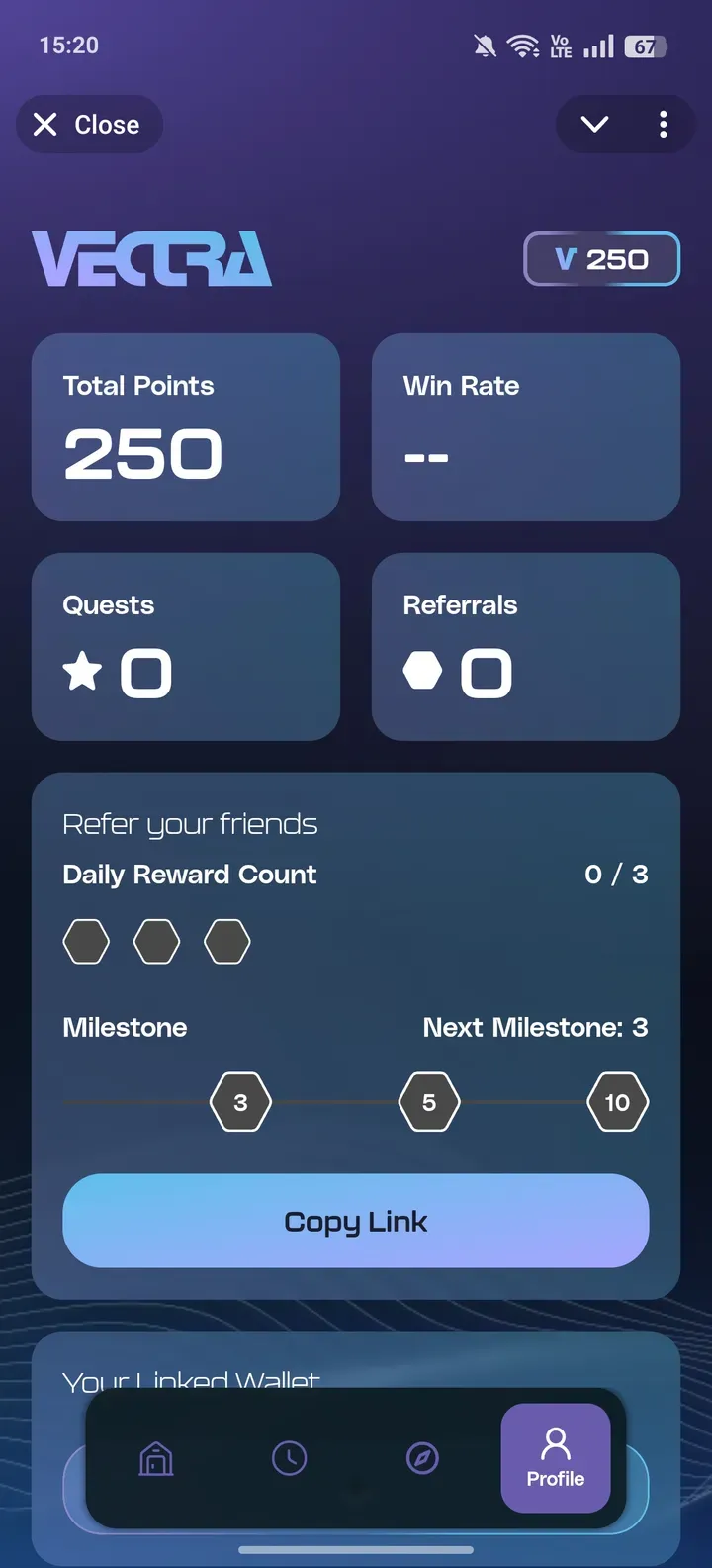Open the three-dot overflow menu
The height and width of the screenshot is (1568, 712).
(663, 125)
